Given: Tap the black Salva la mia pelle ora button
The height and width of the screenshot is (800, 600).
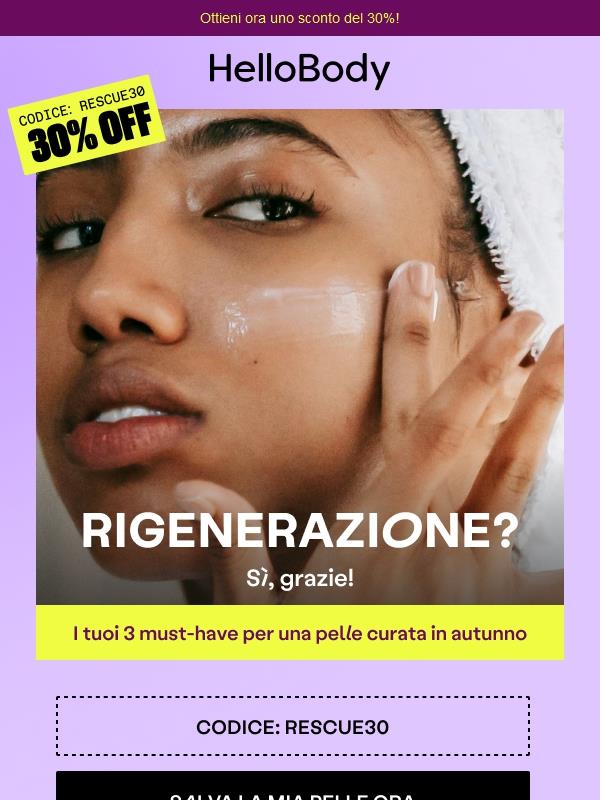Looking at the screenshot, I should (293, 788).
